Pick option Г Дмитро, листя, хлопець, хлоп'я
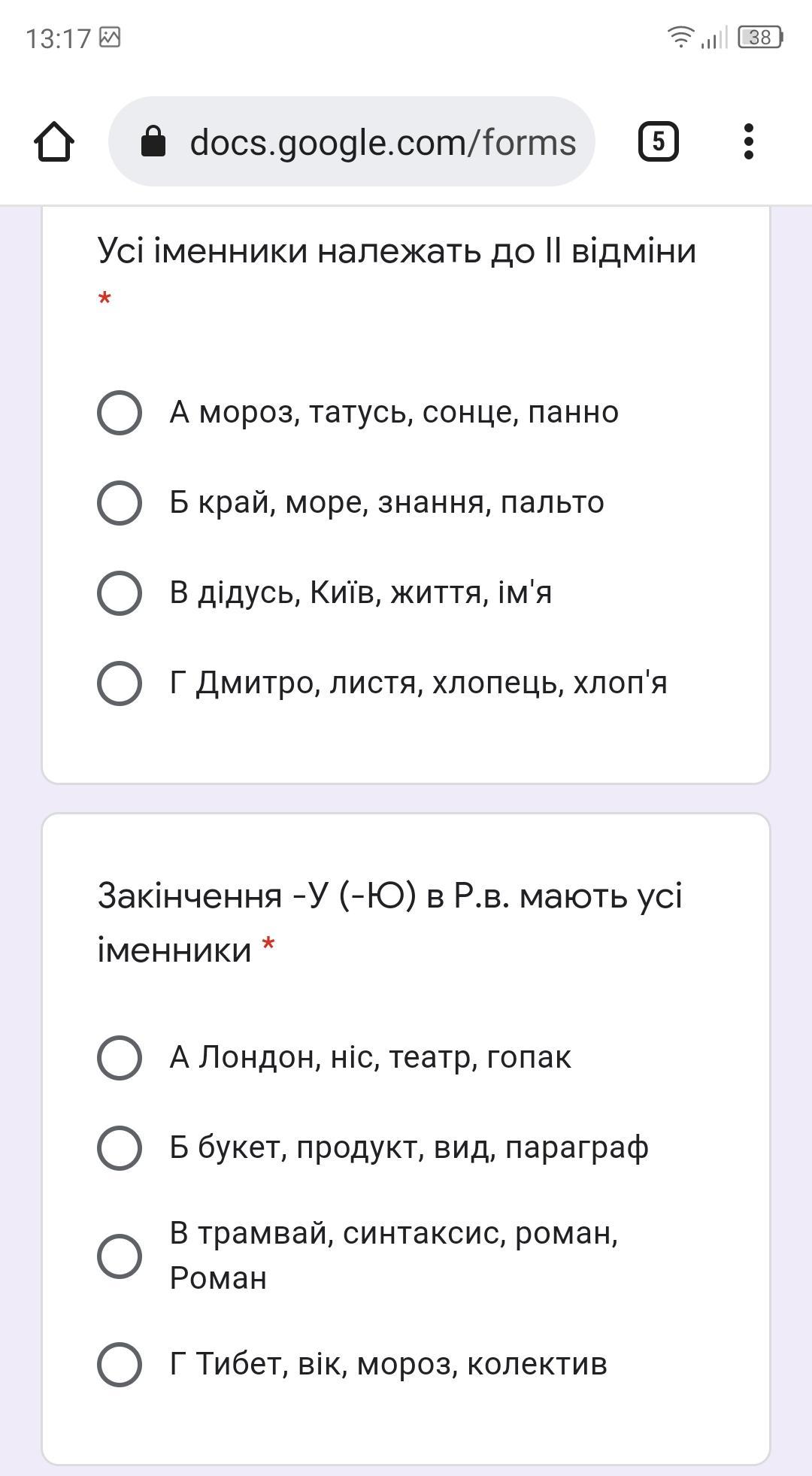 120,683
